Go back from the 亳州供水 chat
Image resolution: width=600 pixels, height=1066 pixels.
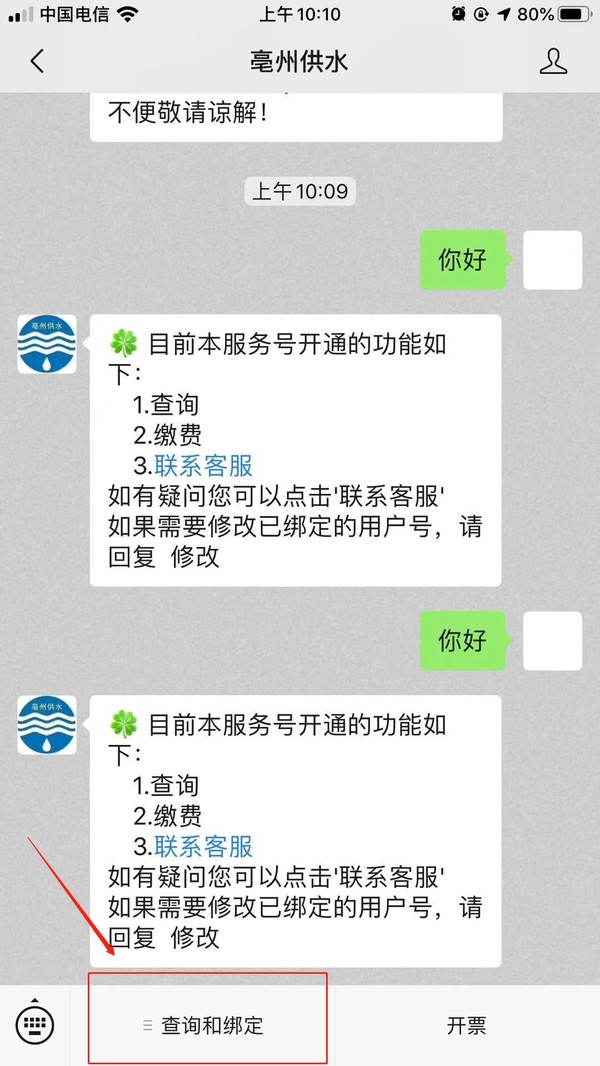click(37, 61)
